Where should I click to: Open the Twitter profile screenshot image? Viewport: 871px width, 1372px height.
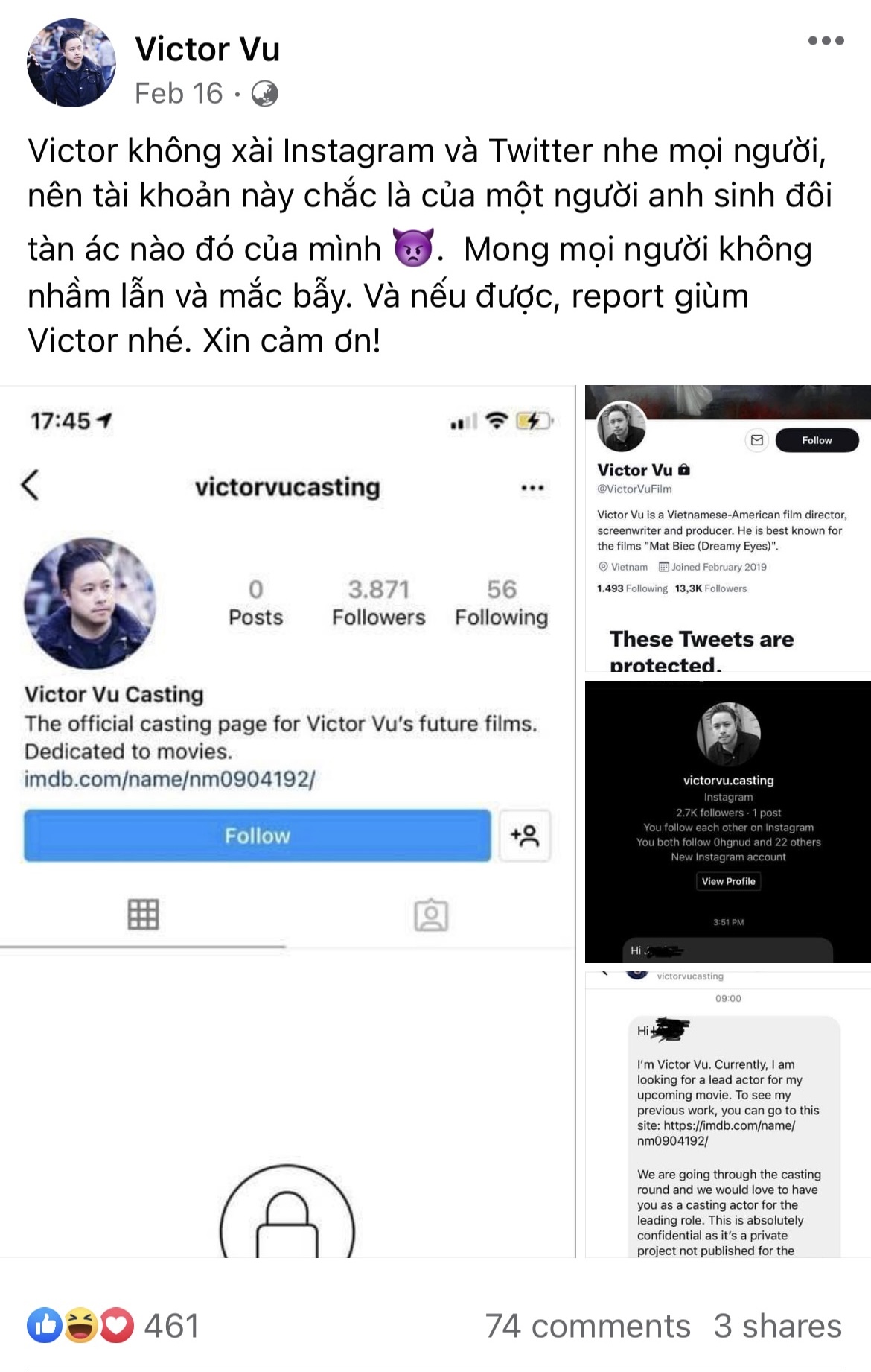click(727, 529)
